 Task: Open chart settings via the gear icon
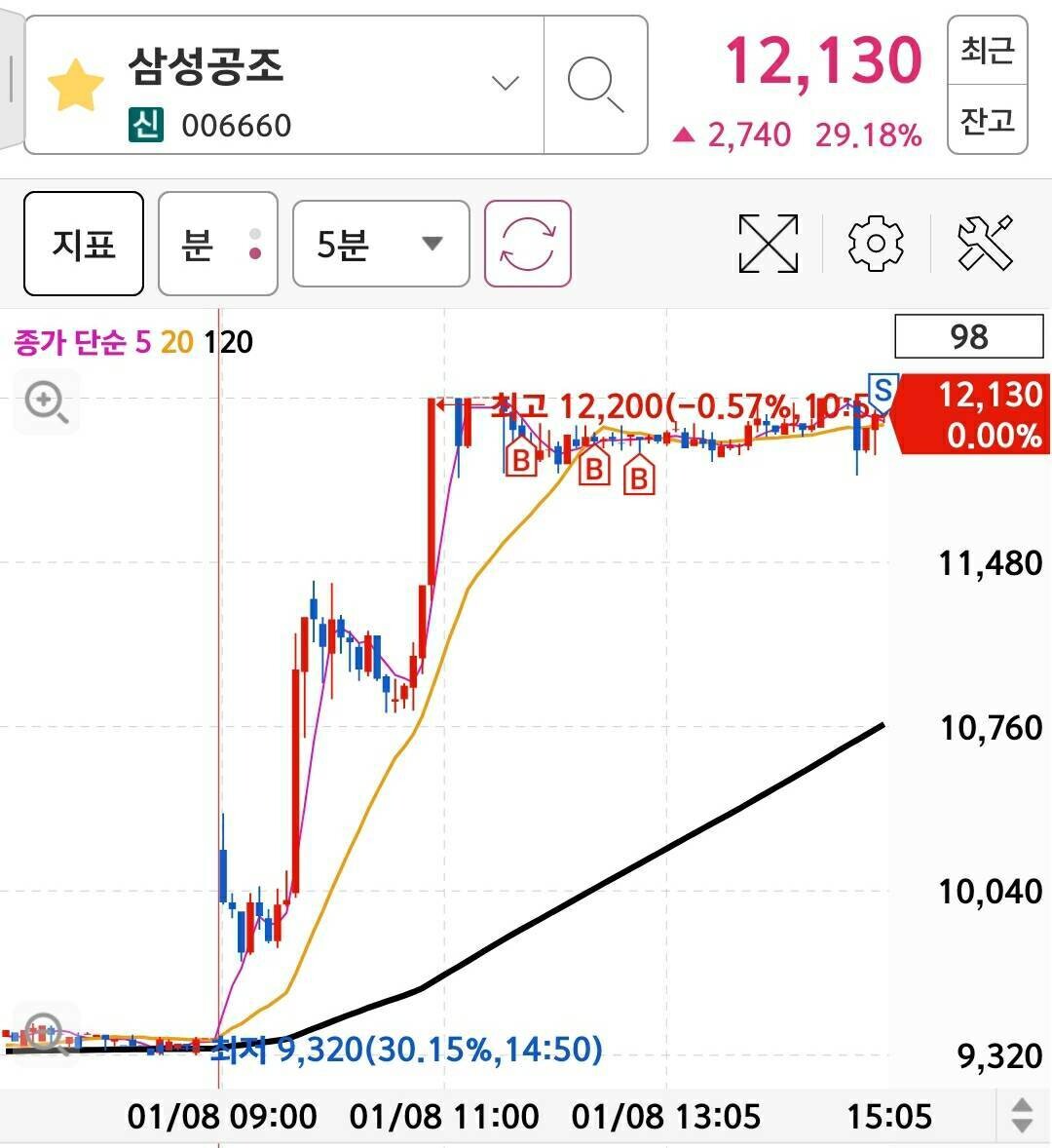875,244
